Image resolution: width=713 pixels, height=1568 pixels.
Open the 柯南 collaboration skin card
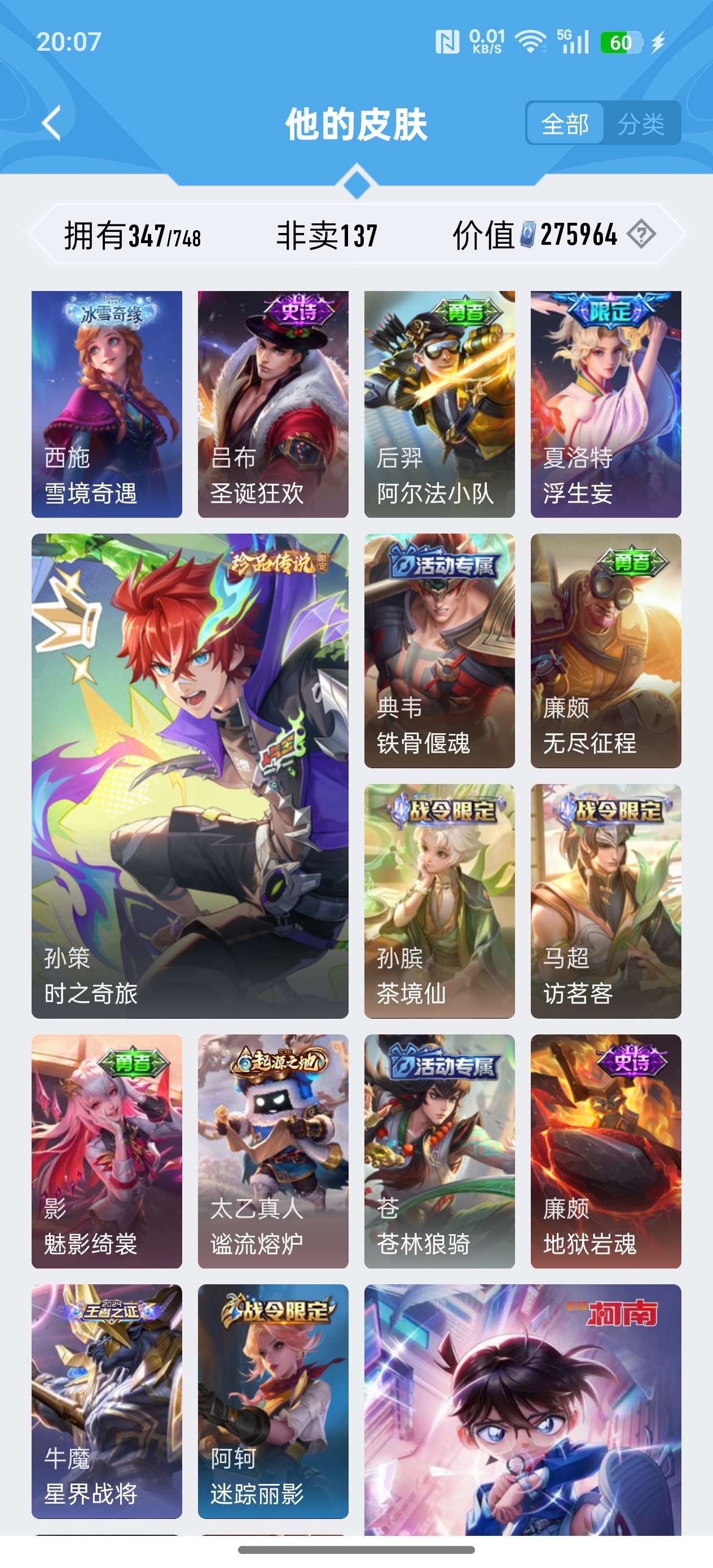pos(522,1409)
